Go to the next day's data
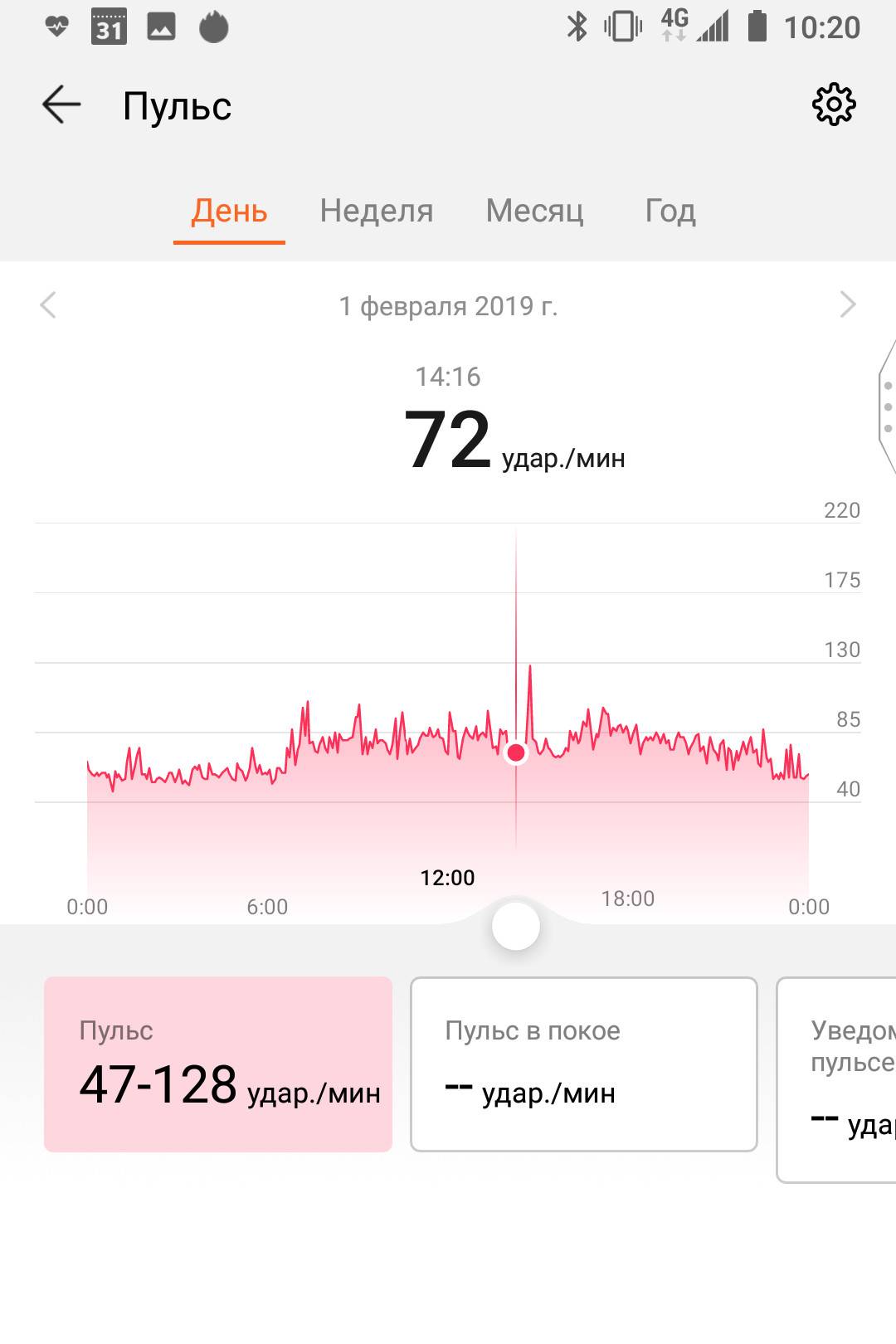Image resolution: width=896 pixels, height=1344 pixels. tap(847, 305)
